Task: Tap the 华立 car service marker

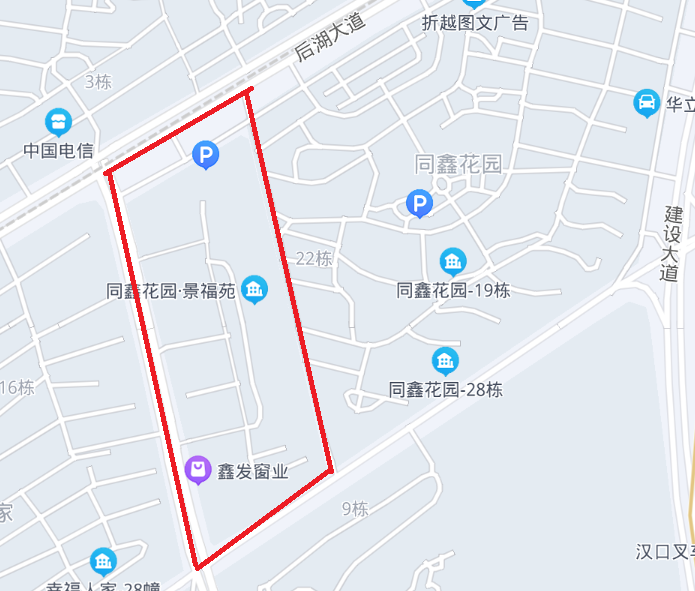Action: point(647,102)
